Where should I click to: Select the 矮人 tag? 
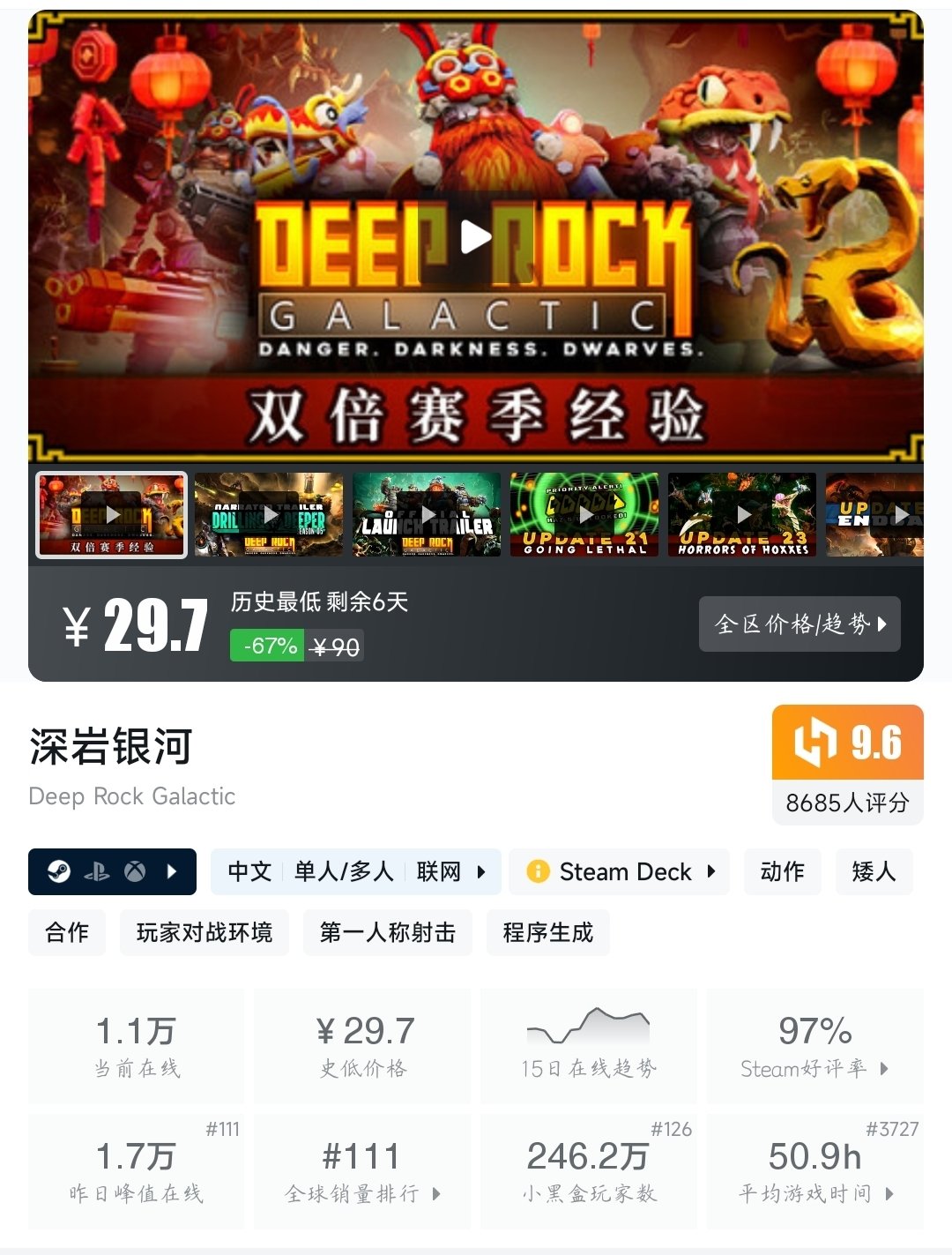[x=873, y=872]
